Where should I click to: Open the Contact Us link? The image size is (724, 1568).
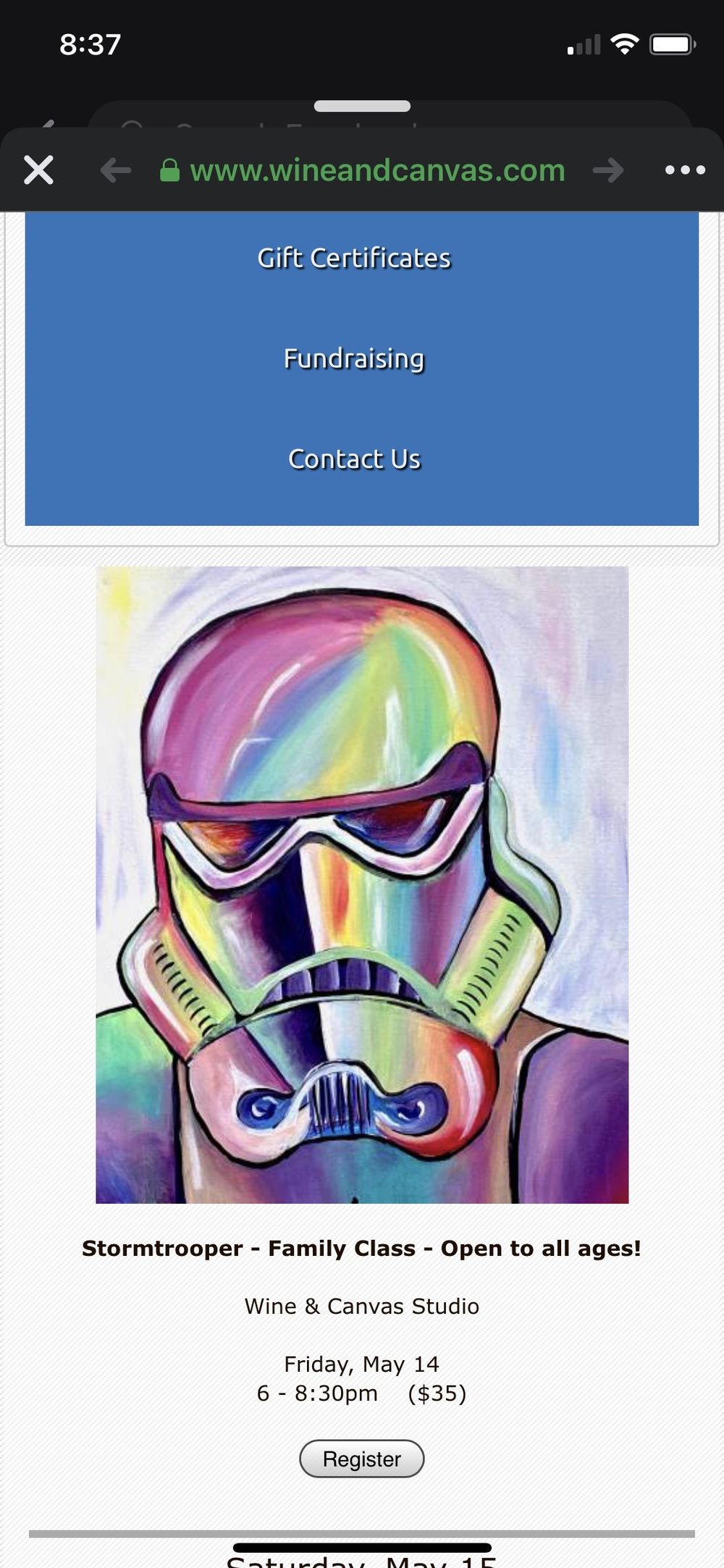pyautogui.click(x=354, y=459)
